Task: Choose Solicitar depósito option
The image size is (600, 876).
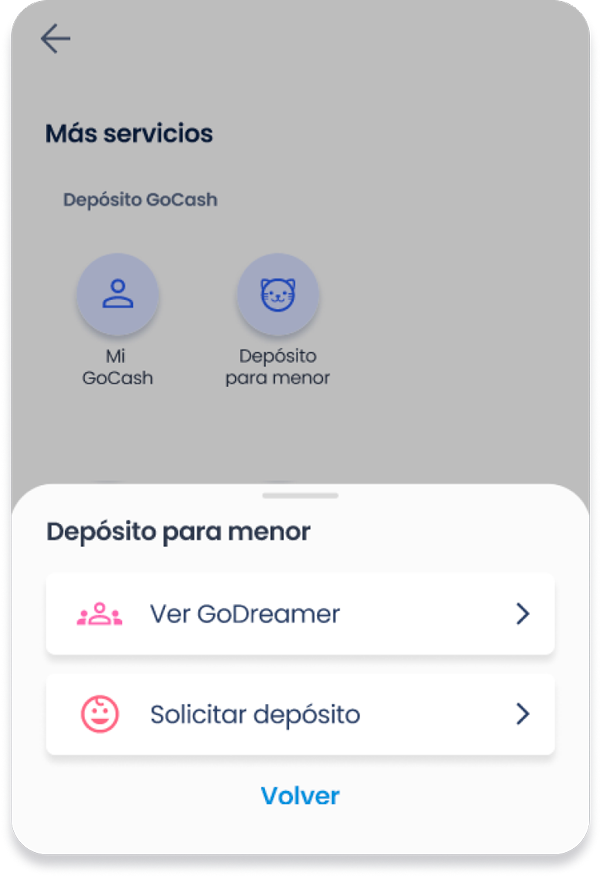Action: 300,714
